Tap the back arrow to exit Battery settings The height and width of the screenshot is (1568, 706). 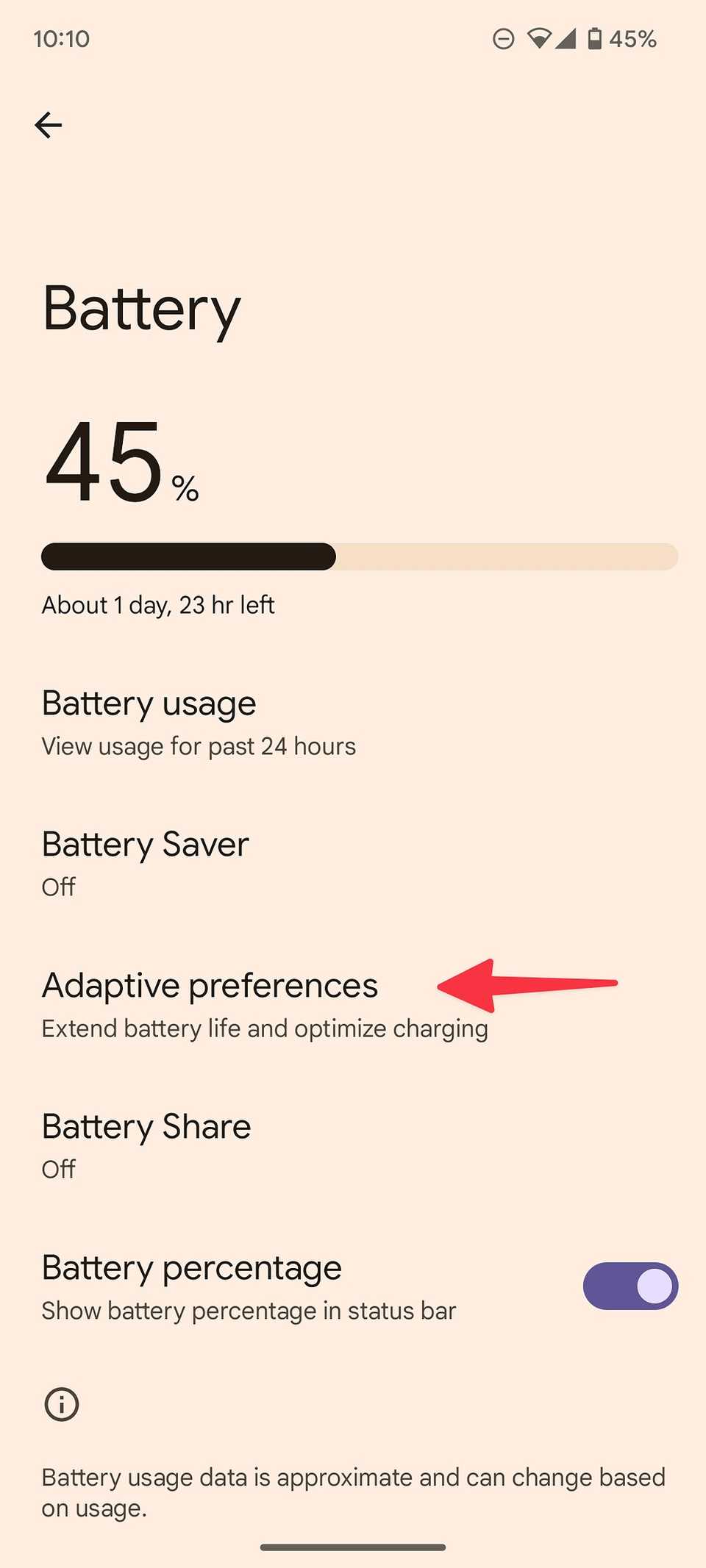pos(49,125)
